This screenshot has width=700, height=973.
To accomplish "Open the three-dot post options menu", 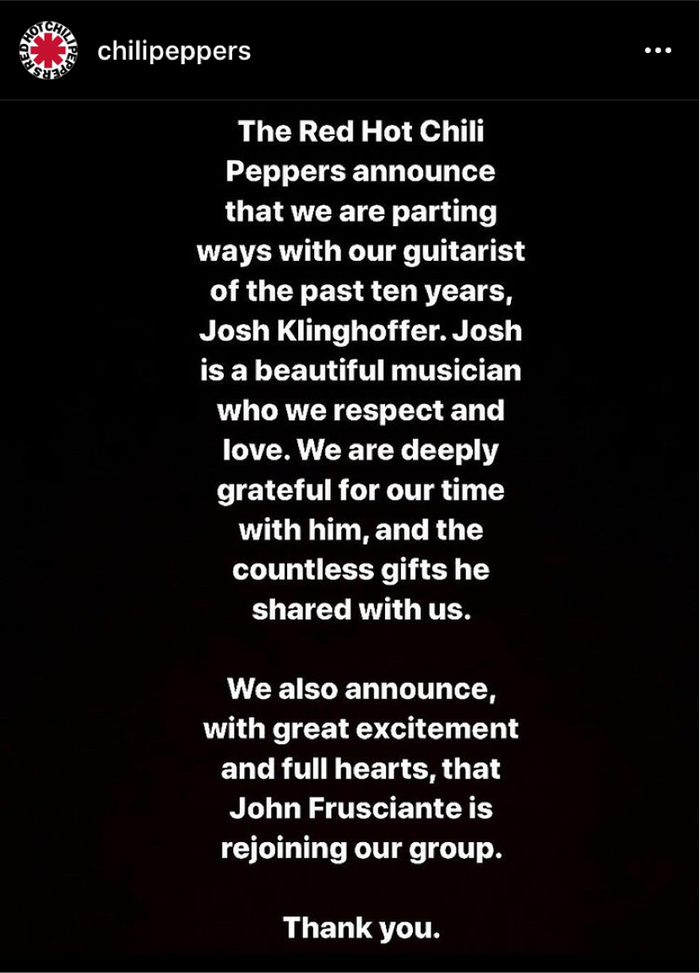I will (657, 52).
